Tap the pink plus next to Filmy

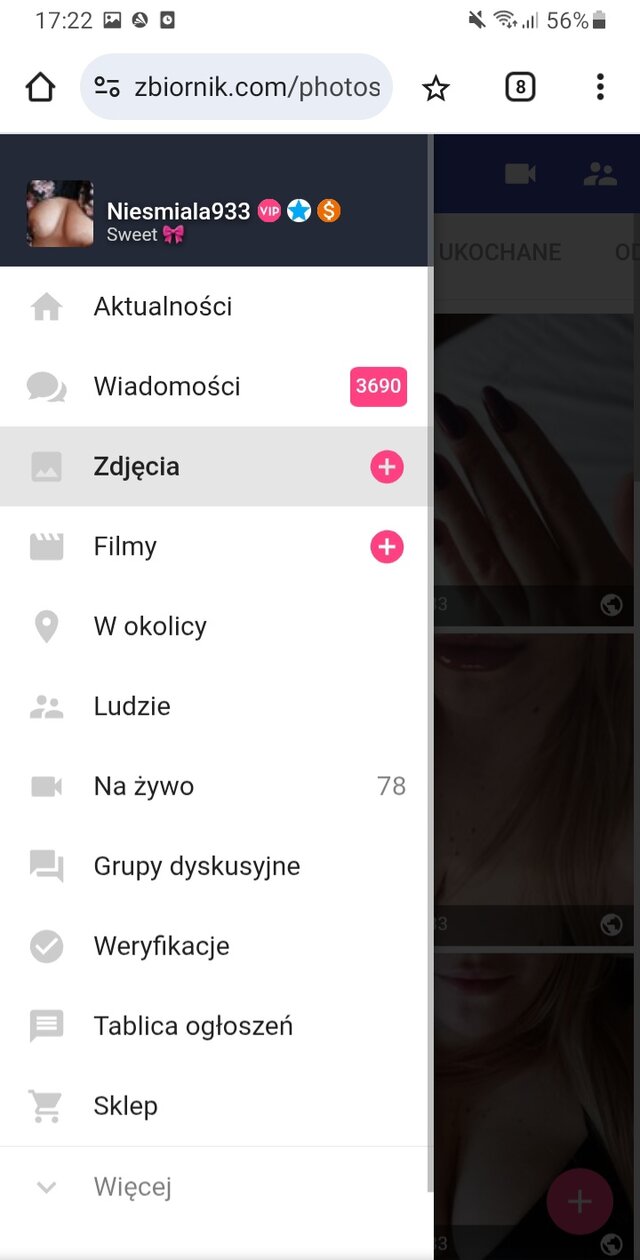387,547
